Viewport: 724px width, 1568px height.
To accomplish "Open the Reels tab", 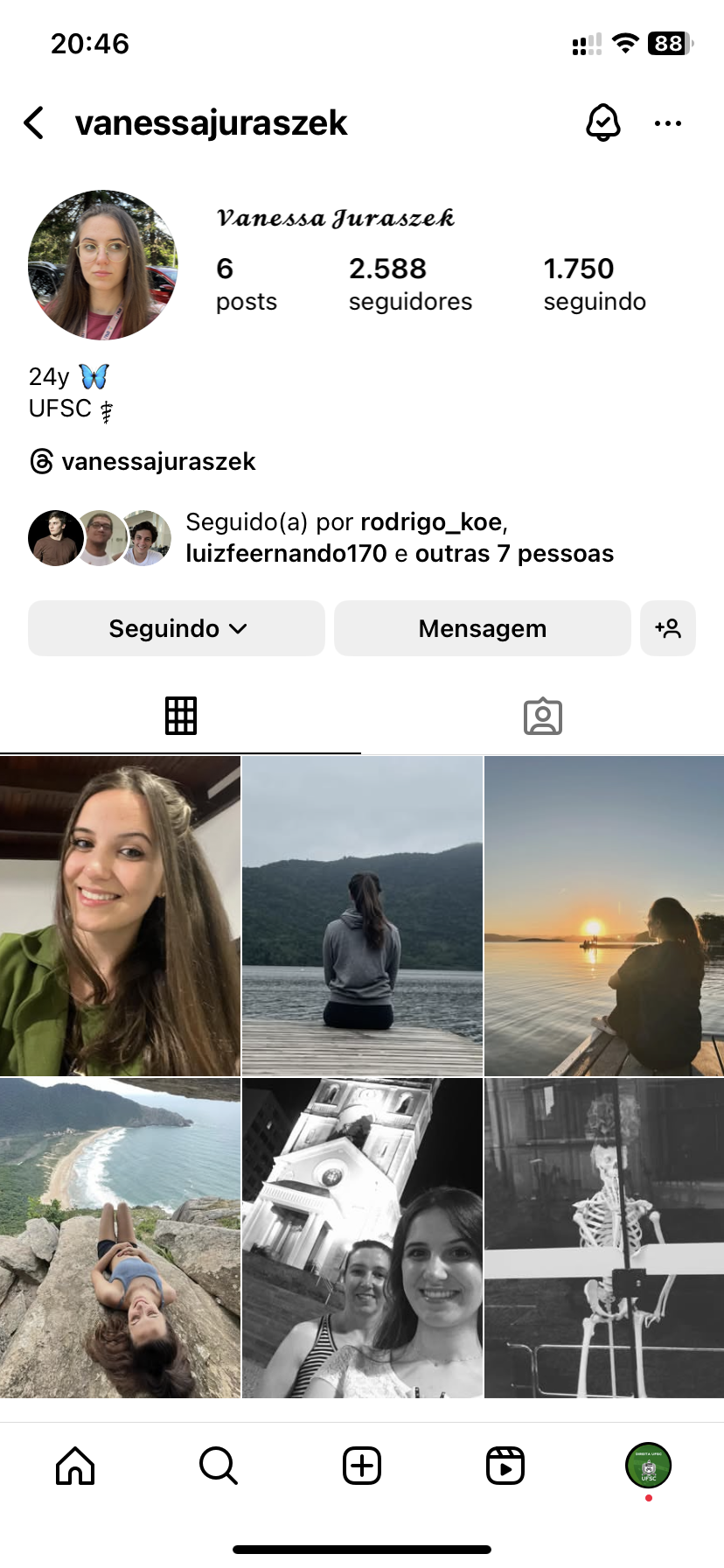I will [x=505, y=1466].
